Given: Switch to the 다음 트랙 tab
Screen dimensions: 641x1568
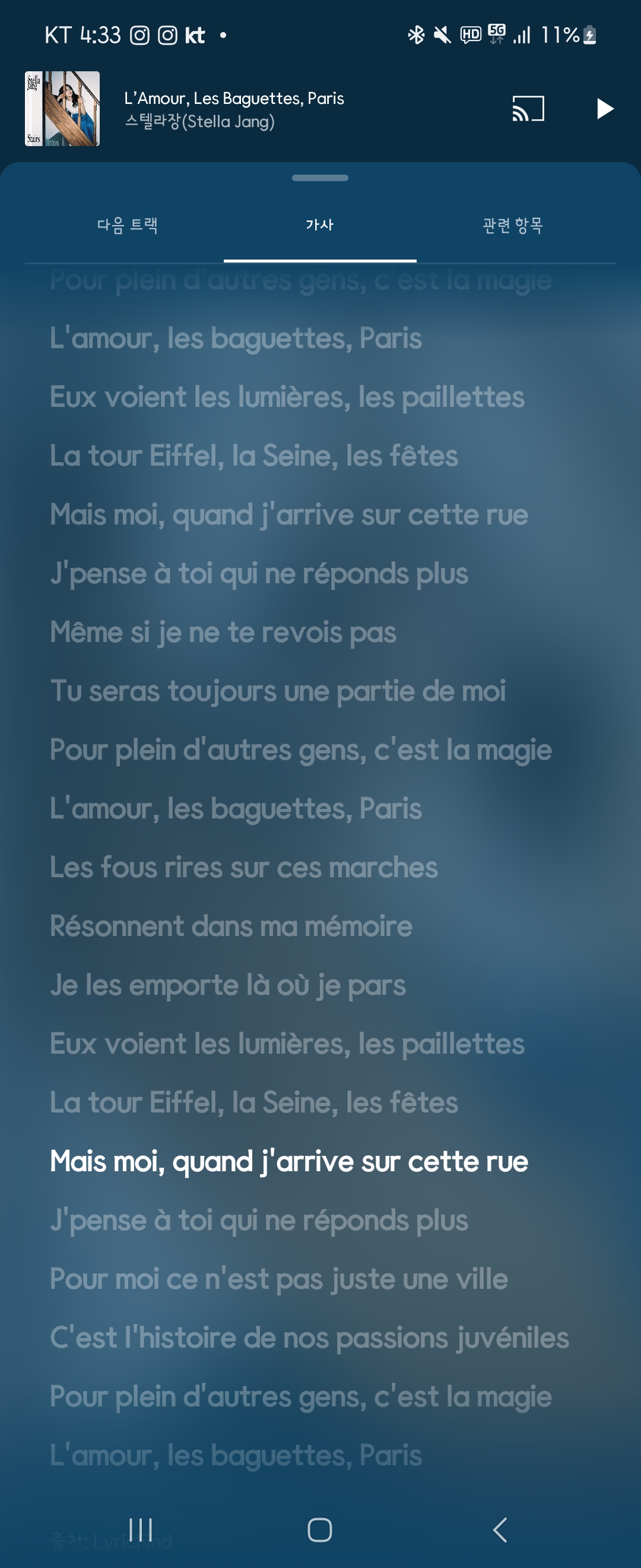Looking at the screenshot, I should tap(128, 225).
